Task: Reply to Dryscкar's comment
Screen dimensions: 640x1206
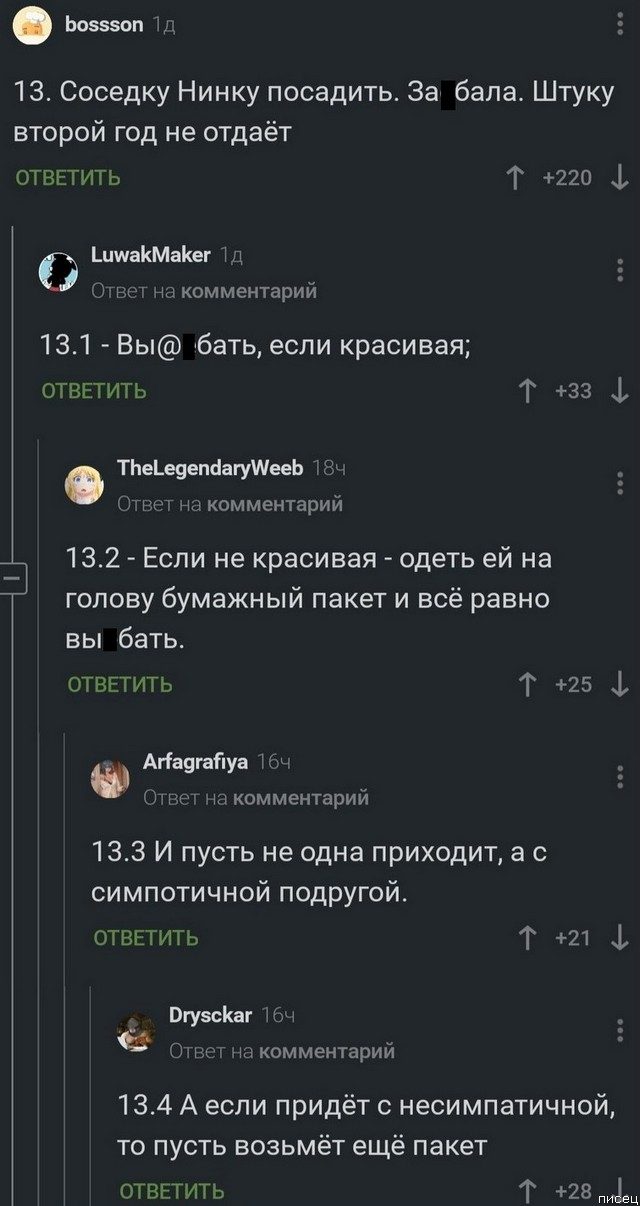Action: (x=172, y=1191)
